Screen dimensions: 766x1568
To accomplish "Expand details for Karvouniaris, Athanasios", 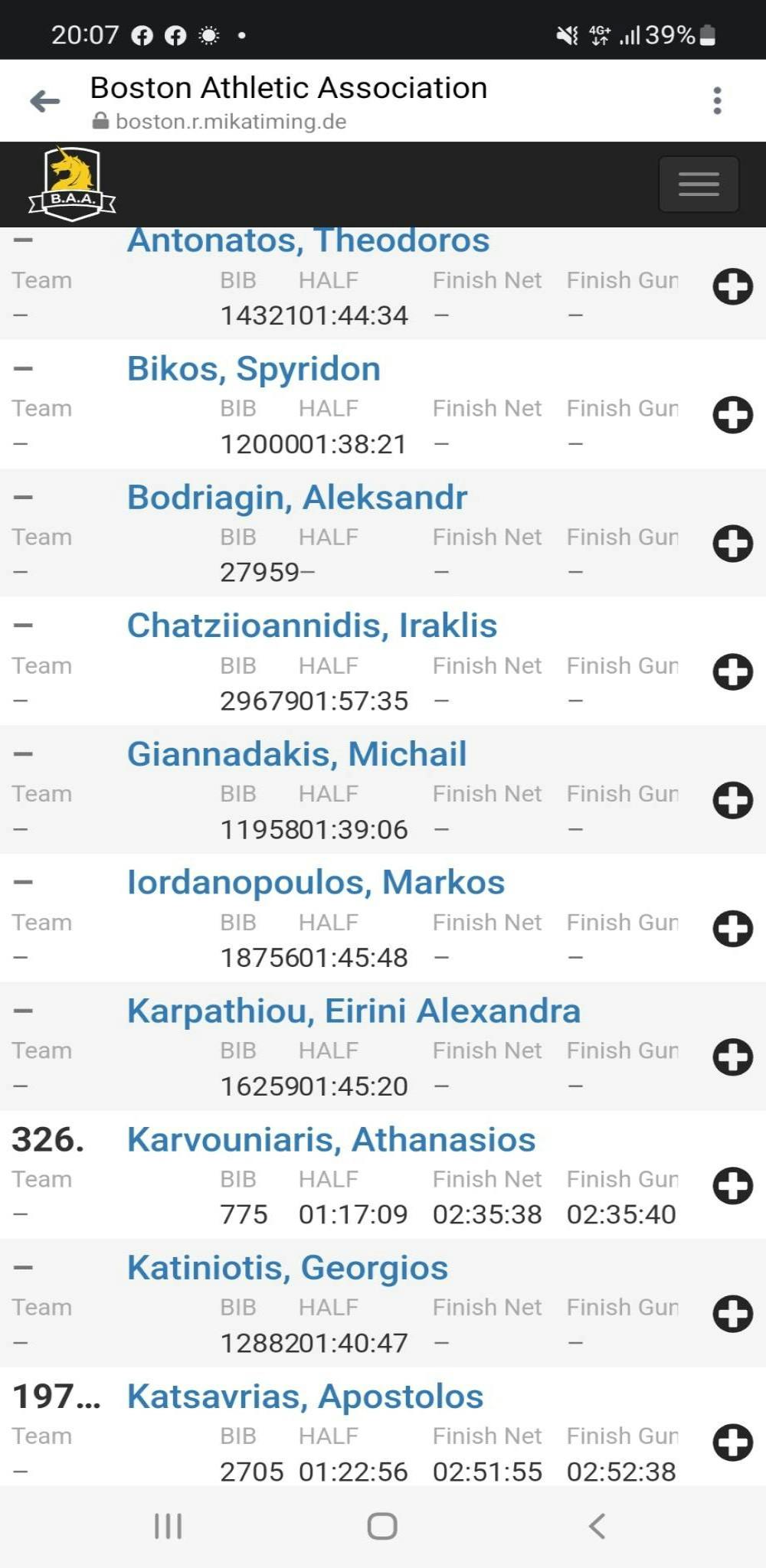I will pyautogui.click(x=732, y=1186).
